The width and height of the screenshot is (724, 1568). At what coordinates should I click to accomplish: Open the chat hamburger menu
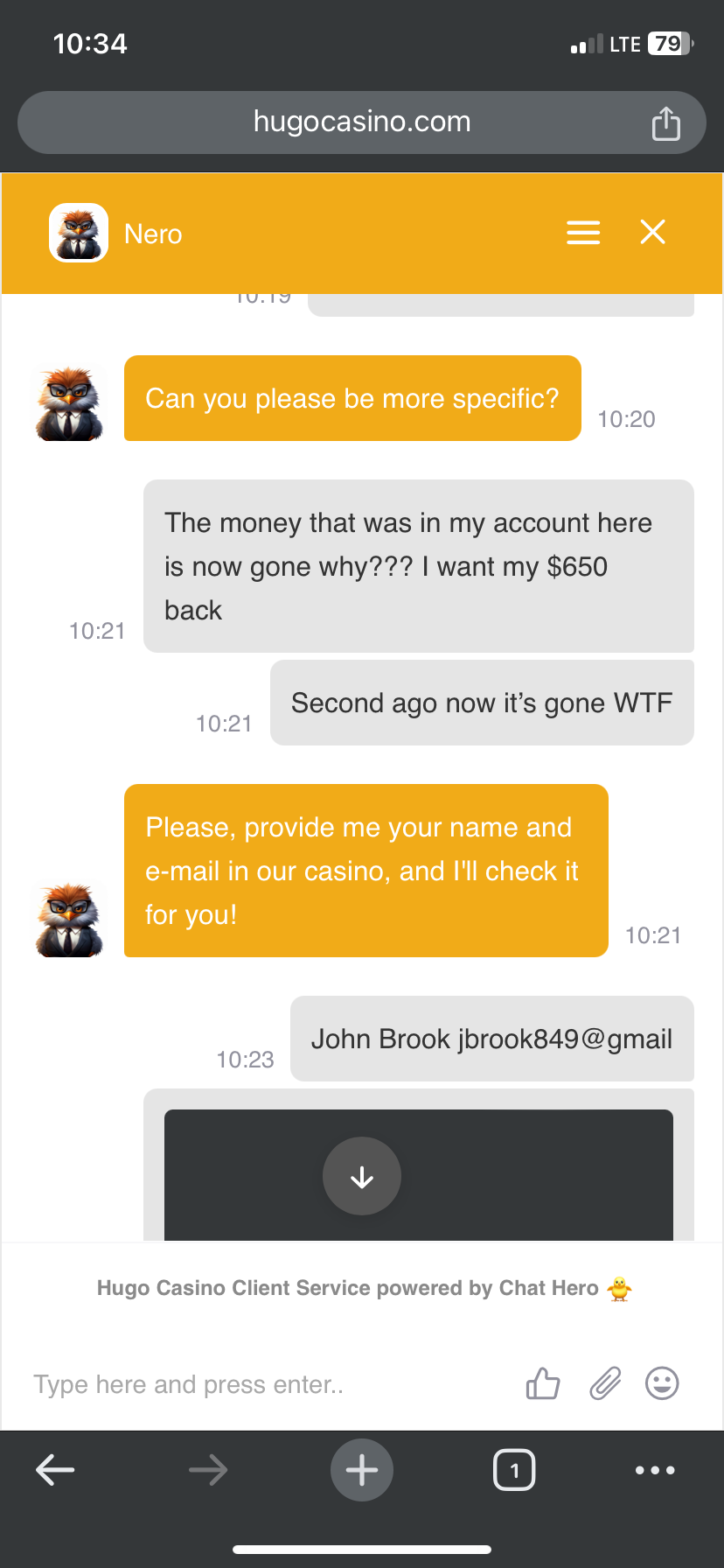tap(582, 233)
